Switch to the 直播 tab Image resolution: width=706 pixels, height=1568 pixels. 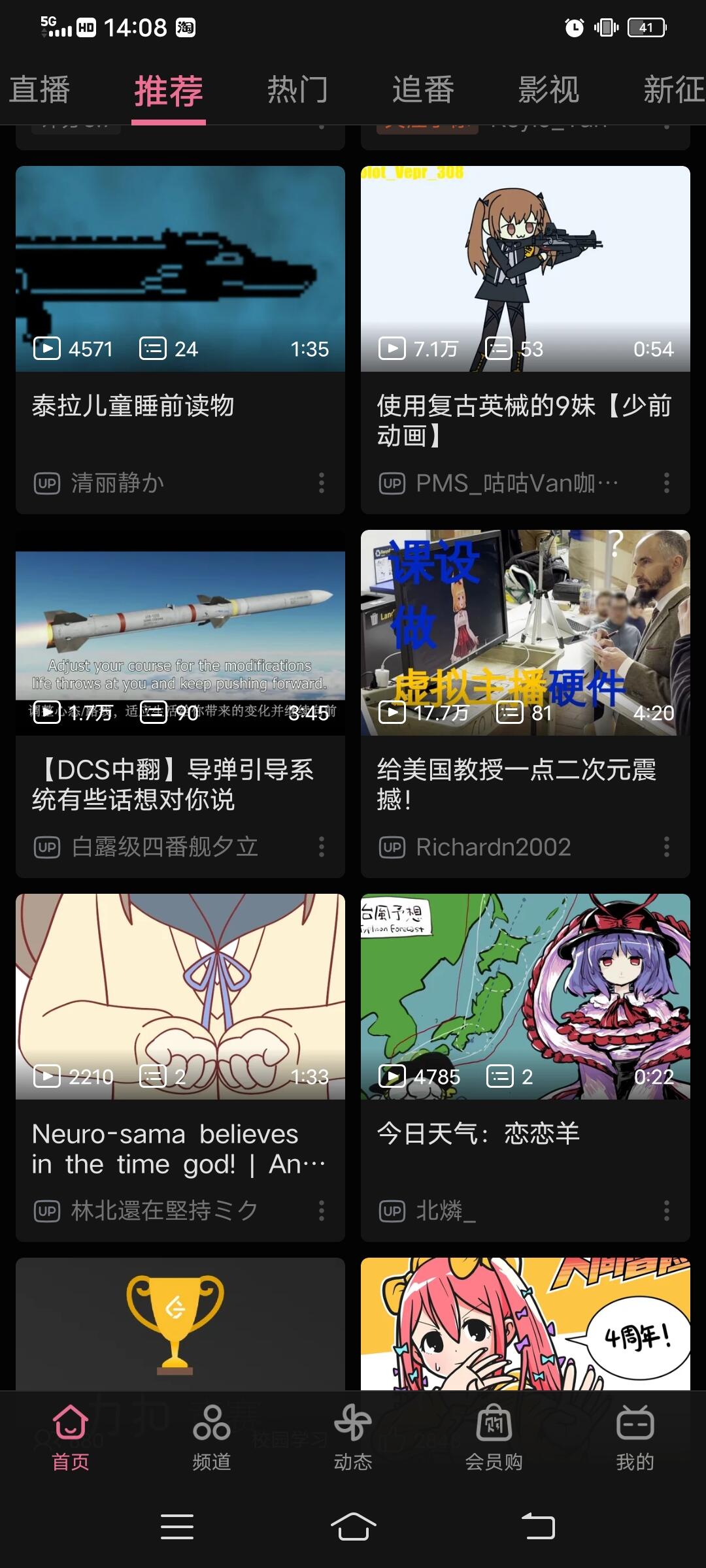[x=39, y=90]
